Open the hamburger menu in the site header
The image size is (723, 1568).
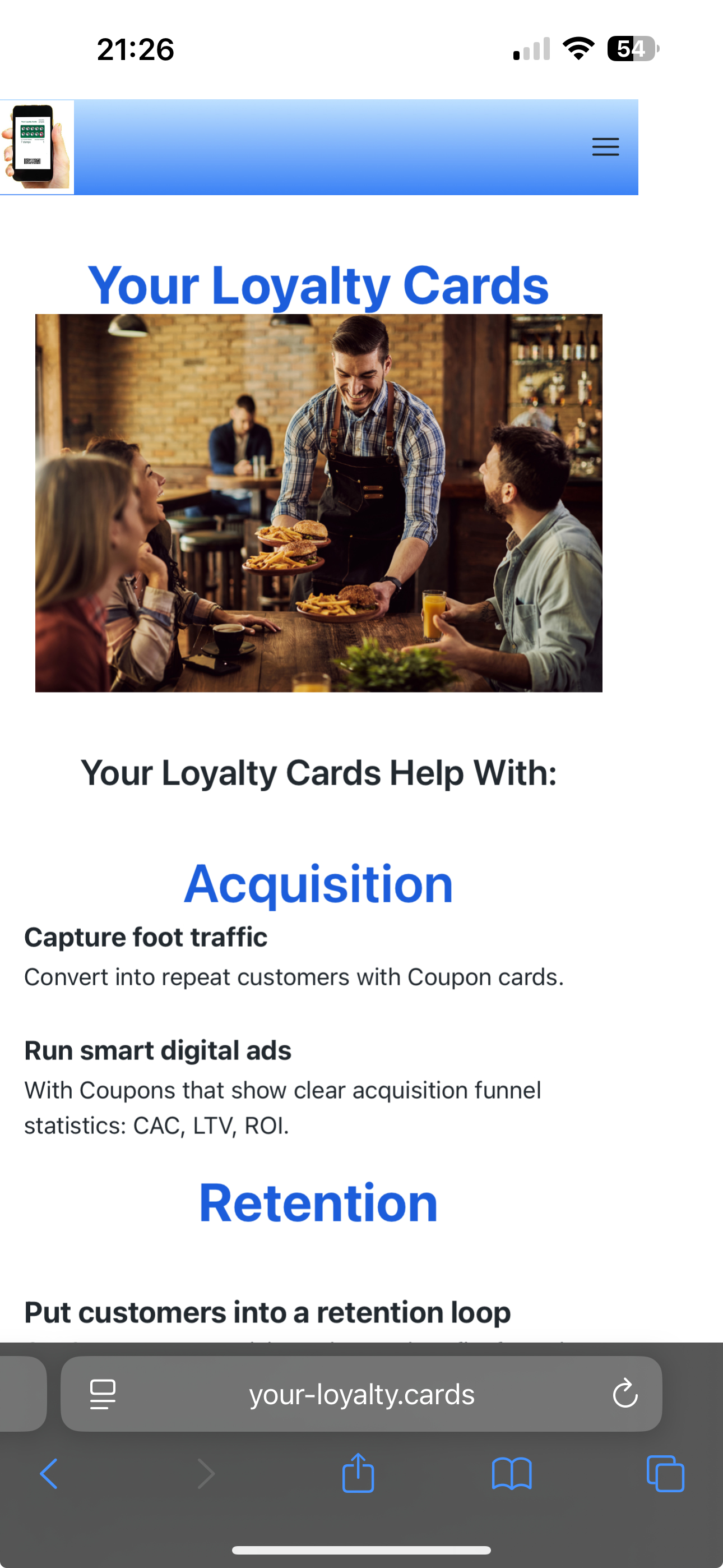pyautogui.click(x=605, y=147)
